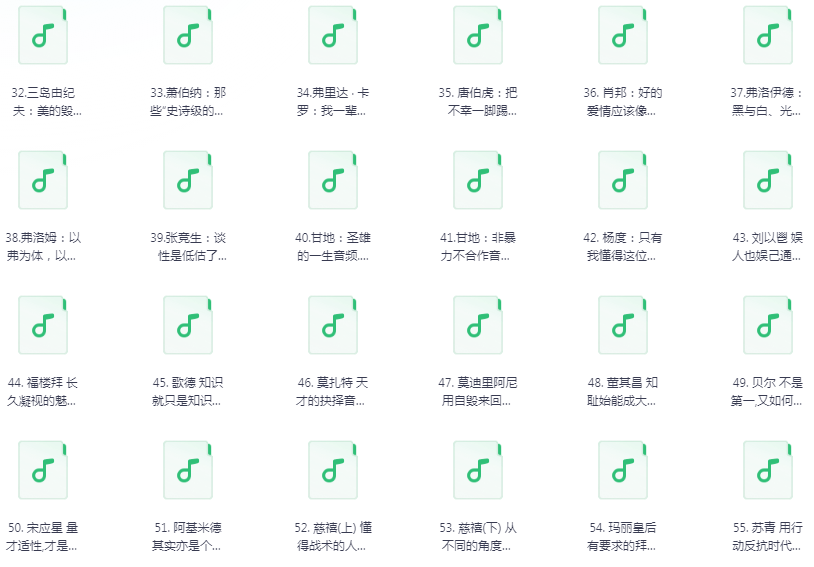814x567 pixels.
Task: Play audio file 33 about 萧伯纳
Action: 188,36
